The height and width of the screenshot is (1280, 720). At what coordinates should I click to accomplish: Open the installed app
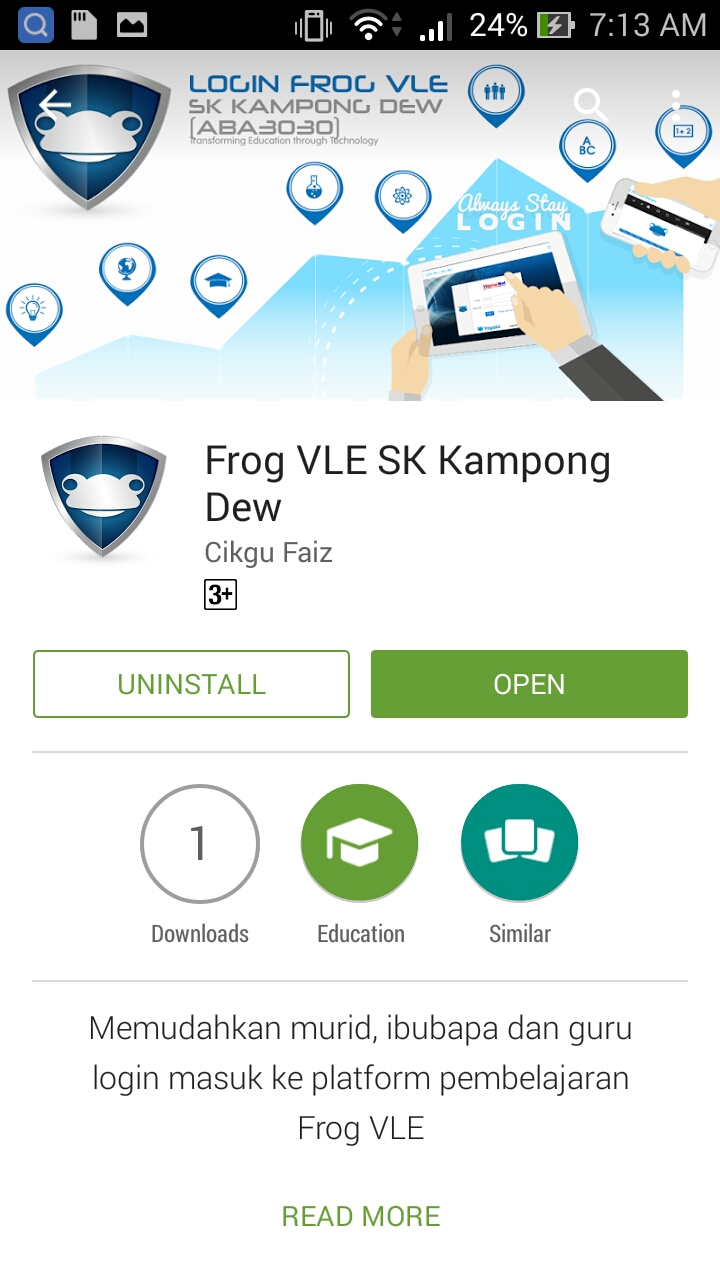point(529,684)
